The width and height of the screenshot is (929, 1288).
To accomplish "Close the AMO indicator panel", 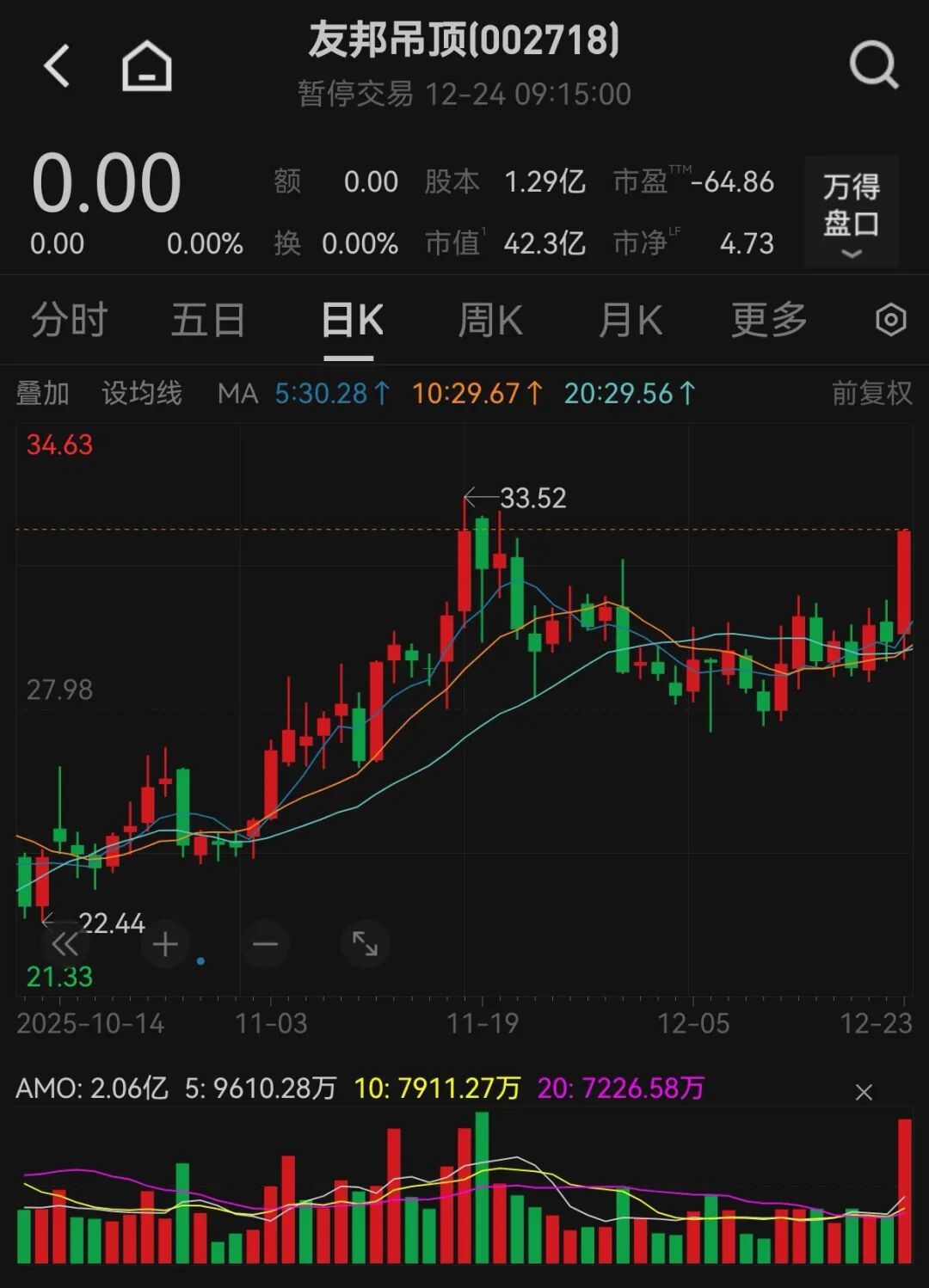I will (x=864, y=1092).
